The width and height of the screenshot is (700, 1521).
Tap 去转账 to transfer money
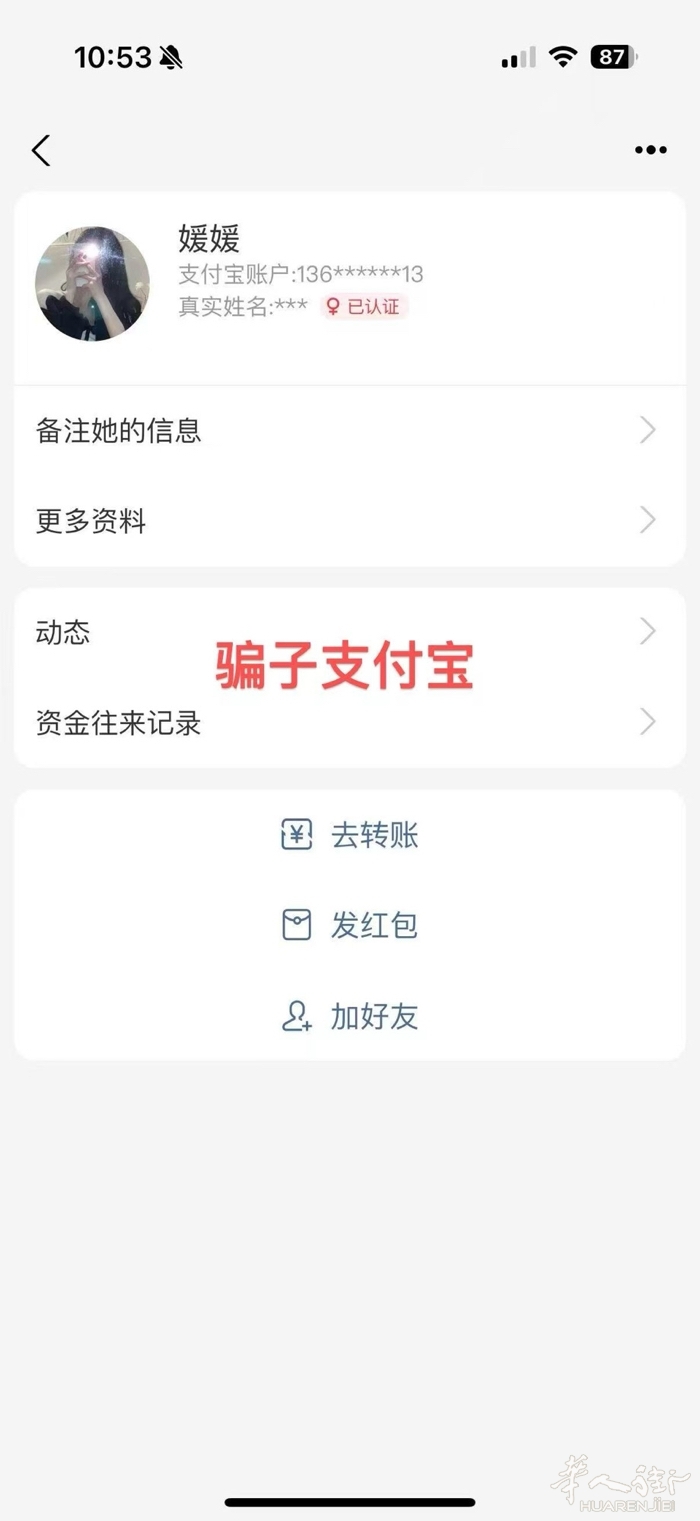pos(350,835)
